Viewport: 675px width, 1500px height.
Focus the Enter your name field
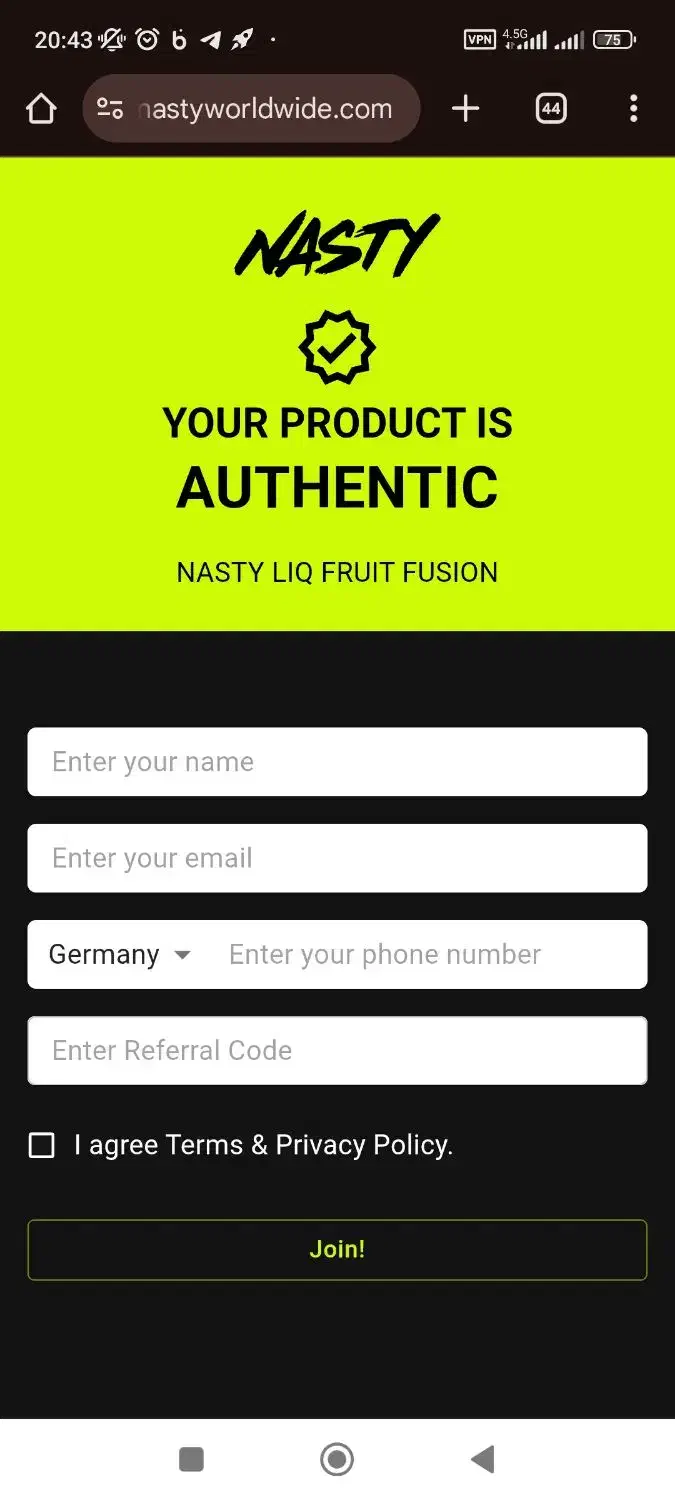337,762
